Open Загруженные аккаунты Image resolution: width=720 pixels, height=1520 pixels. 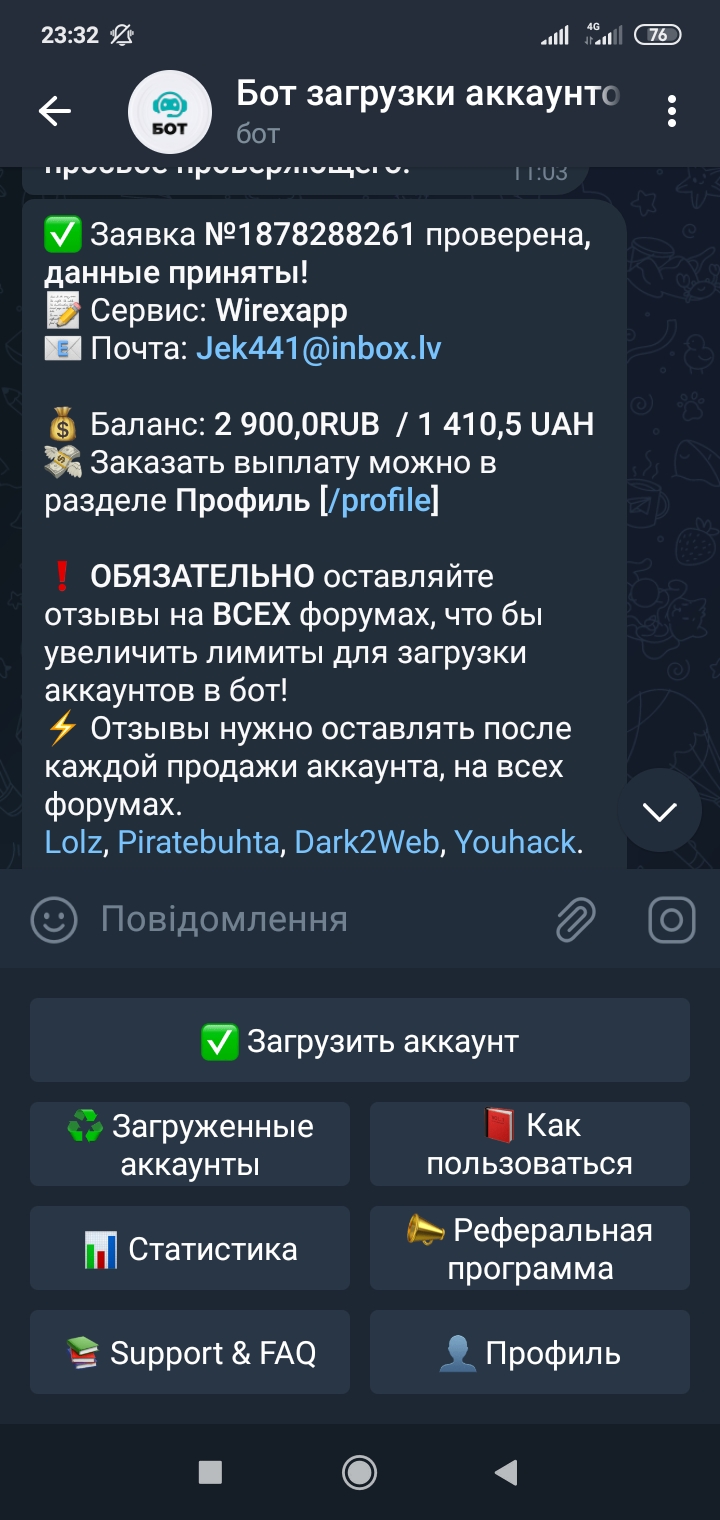coord(190,1145)
